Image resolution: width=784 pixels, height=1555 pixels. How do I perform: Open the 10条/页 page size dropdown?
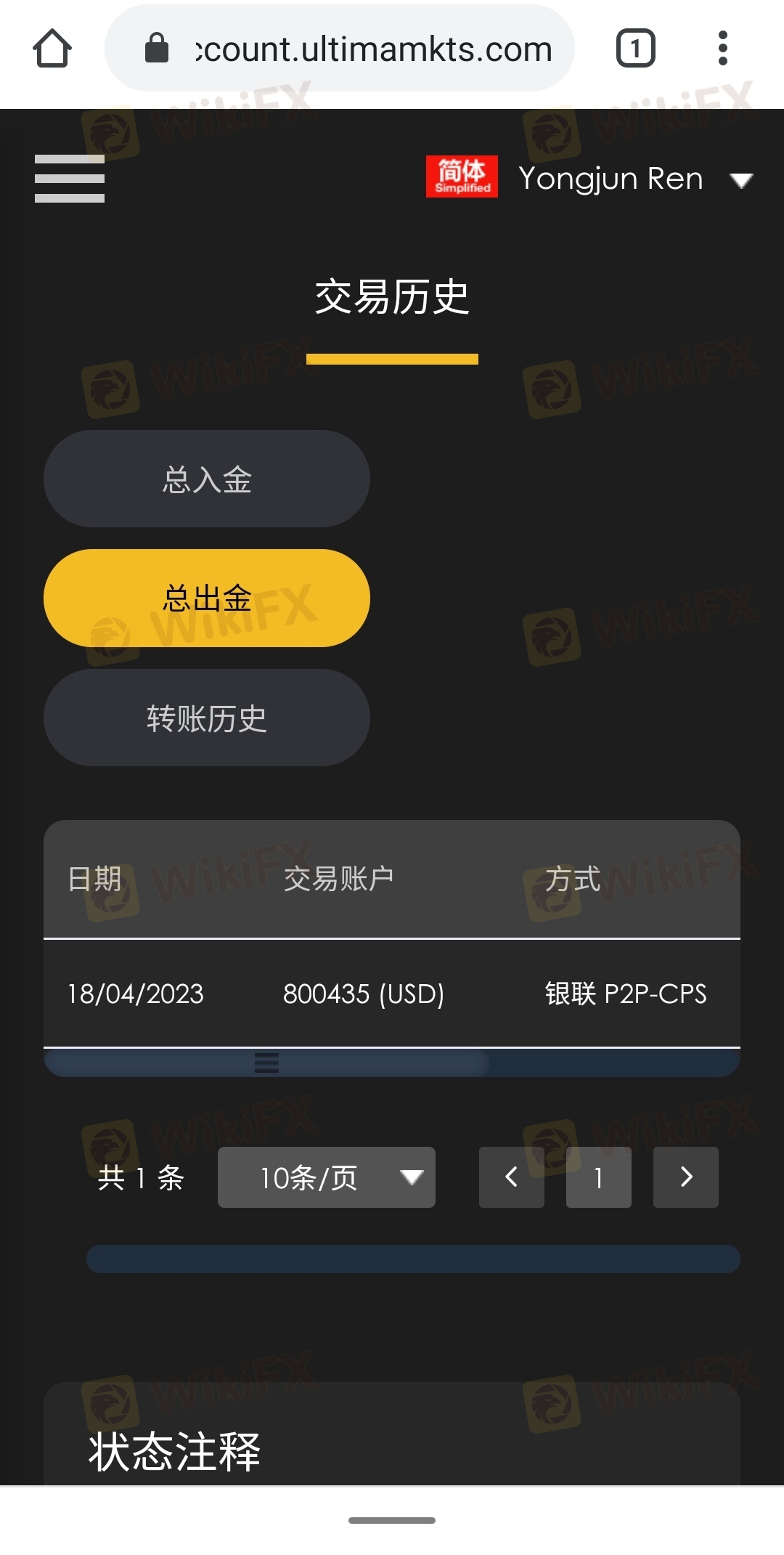click(x=327, y=1177)
